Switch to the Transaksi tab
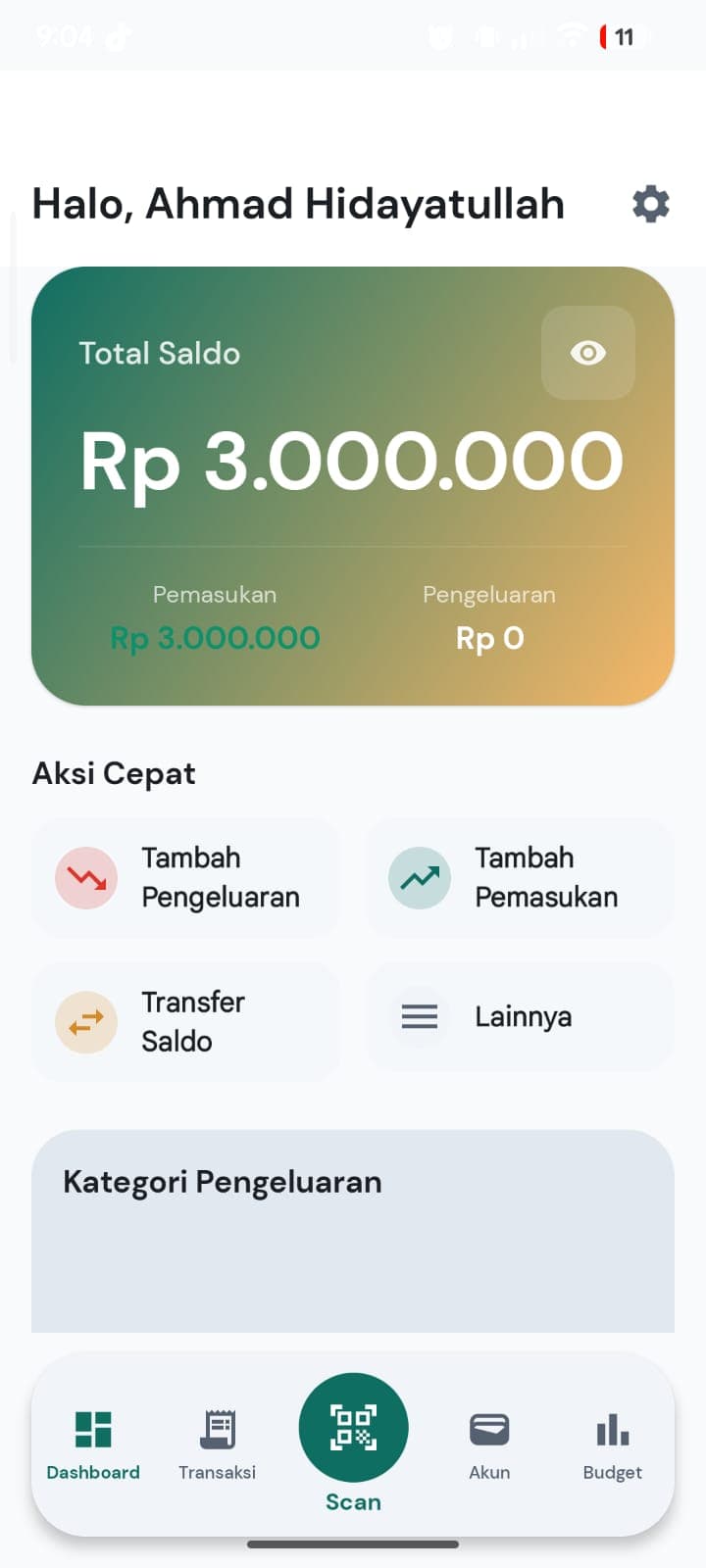The height and width of the screenshot is (1568, 706). pyautogui.click(x=217, y=1445)
